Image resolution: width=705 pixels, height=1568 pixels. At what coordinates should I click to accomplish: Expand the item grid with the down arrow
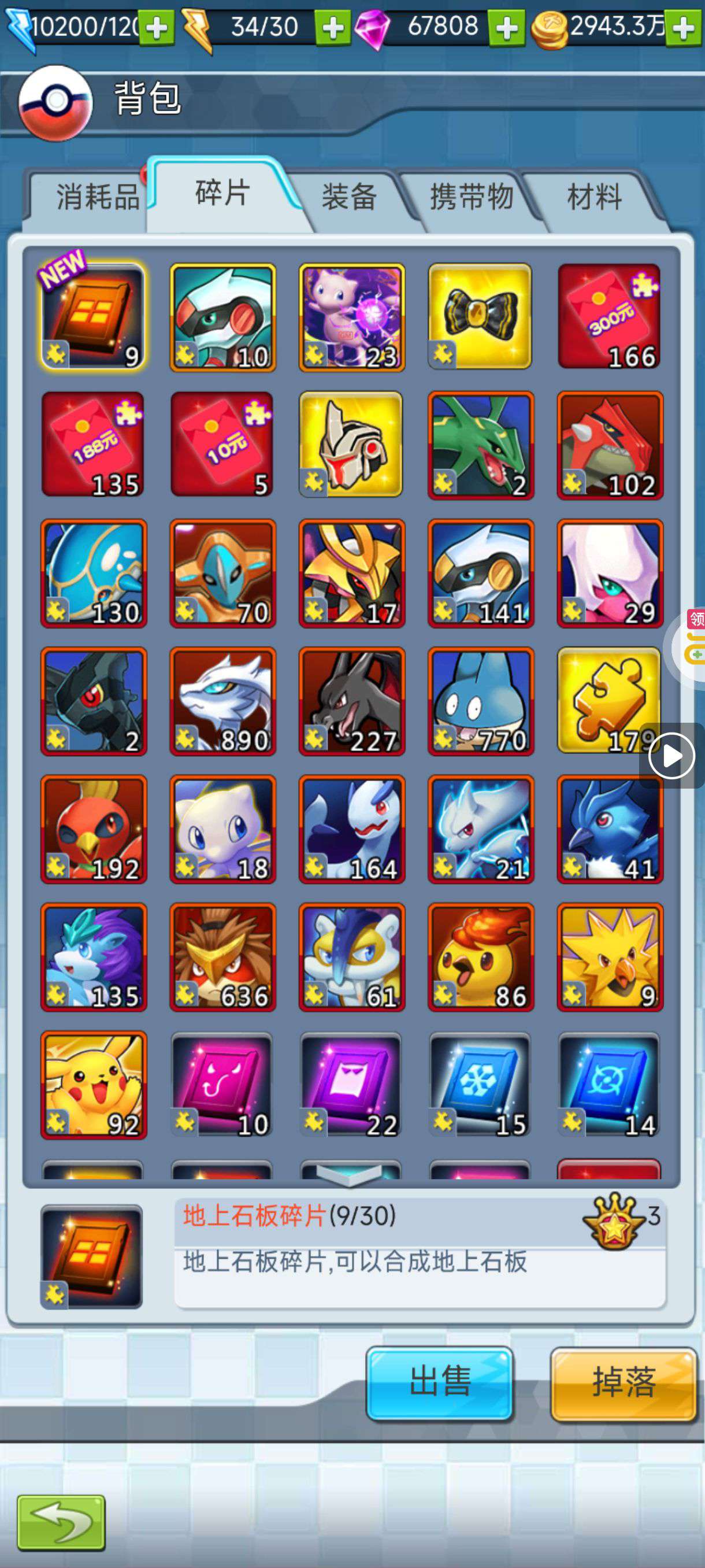coord(349,1175)
